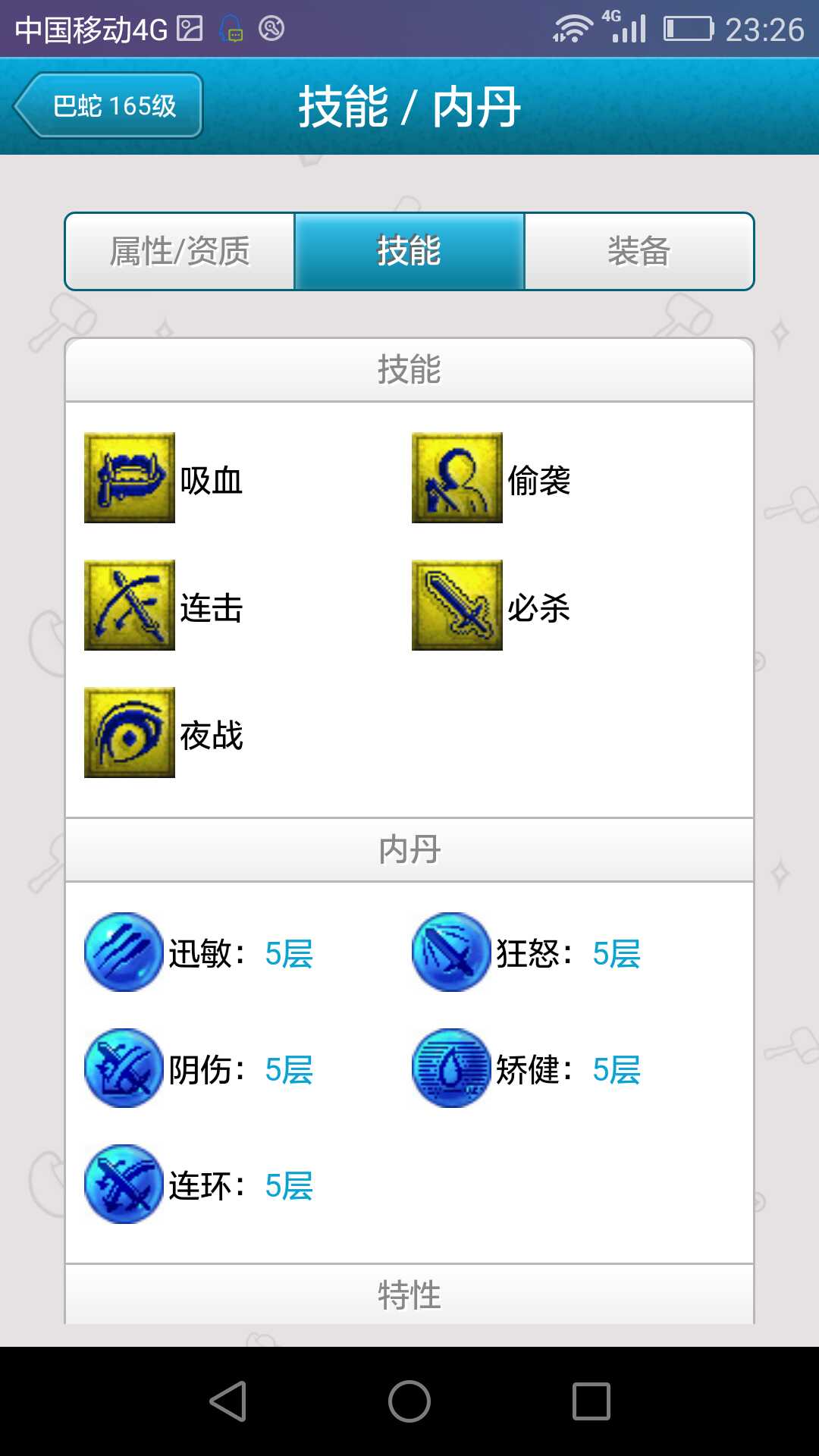
Task: Open the 迅敏 inner pill
Action: point(124,952)
